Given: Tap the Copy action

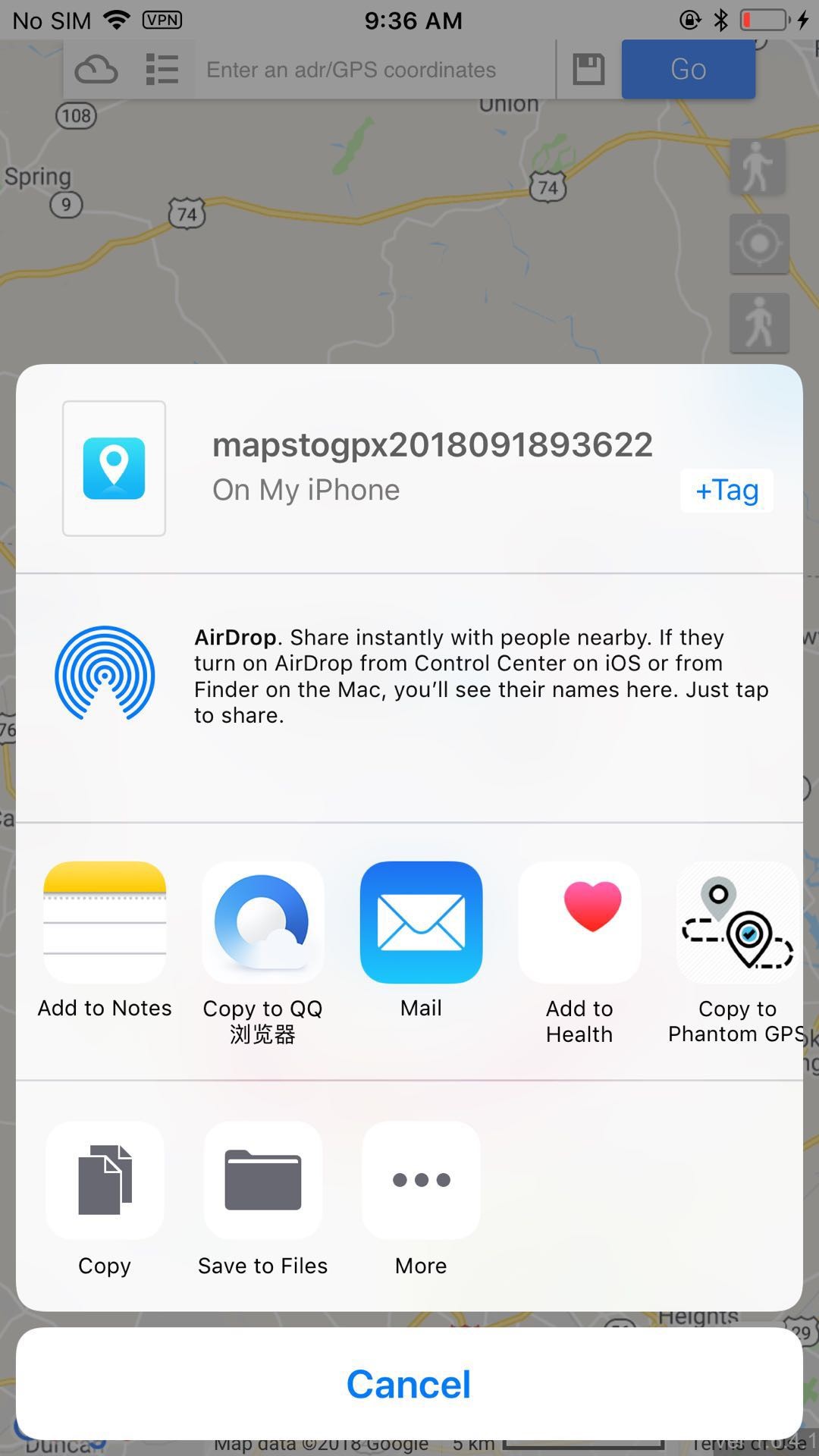Looking at the screenshot, I should point(105,1180).
